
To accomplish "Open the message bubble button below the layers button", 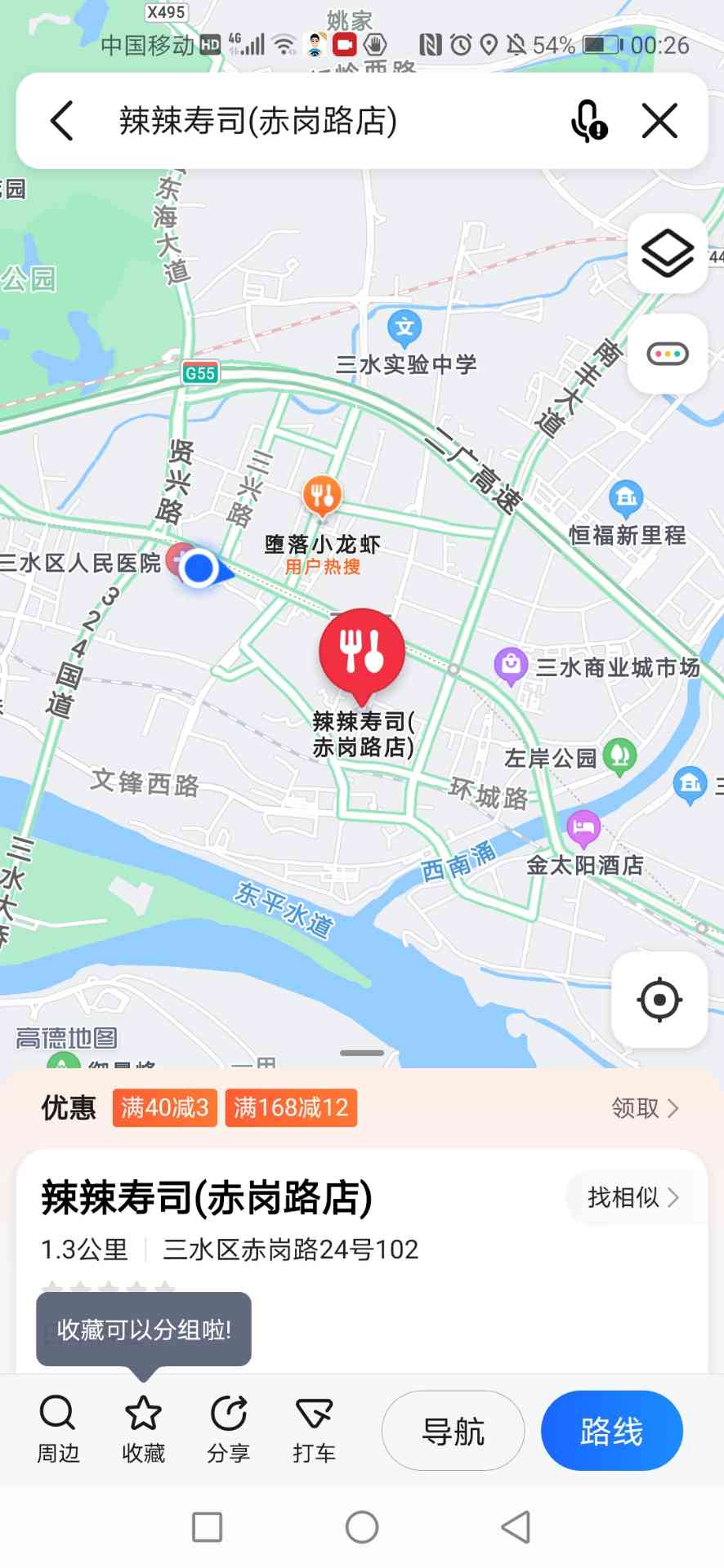I will click(x=667, y=354).
